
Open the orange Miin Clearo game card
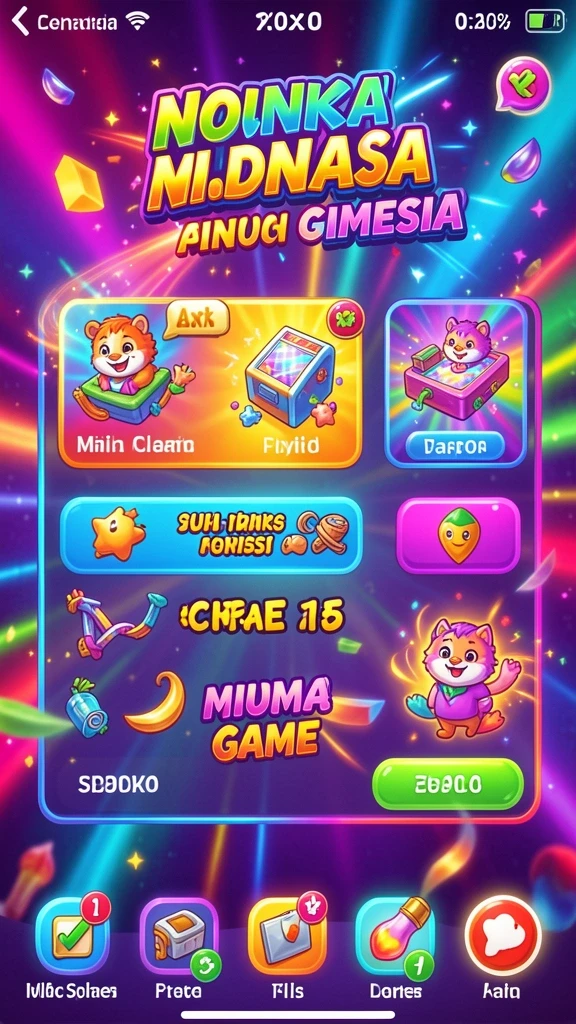210,383
